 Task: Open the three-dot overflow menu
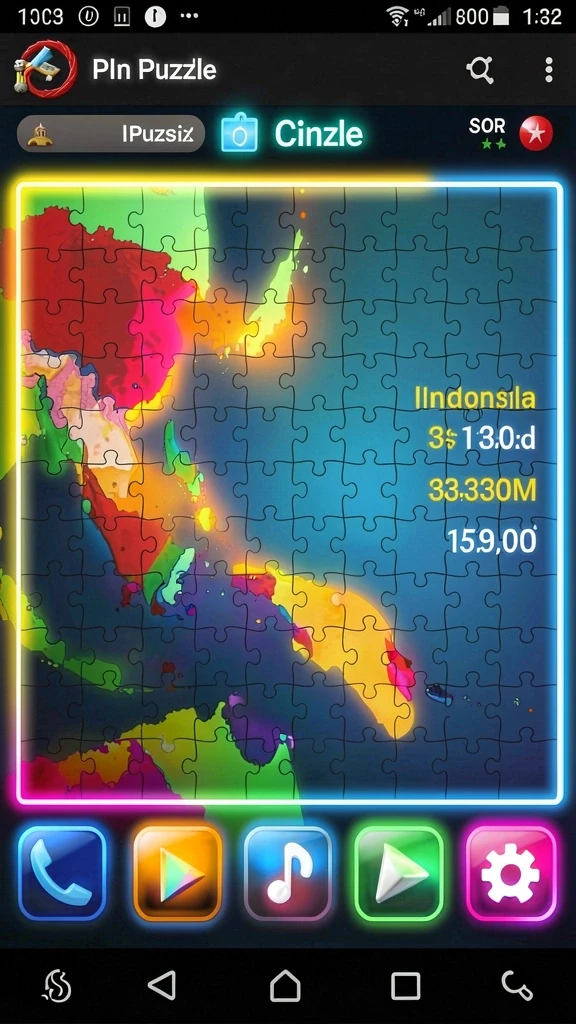pyautogui.click(x=549, y=69)
